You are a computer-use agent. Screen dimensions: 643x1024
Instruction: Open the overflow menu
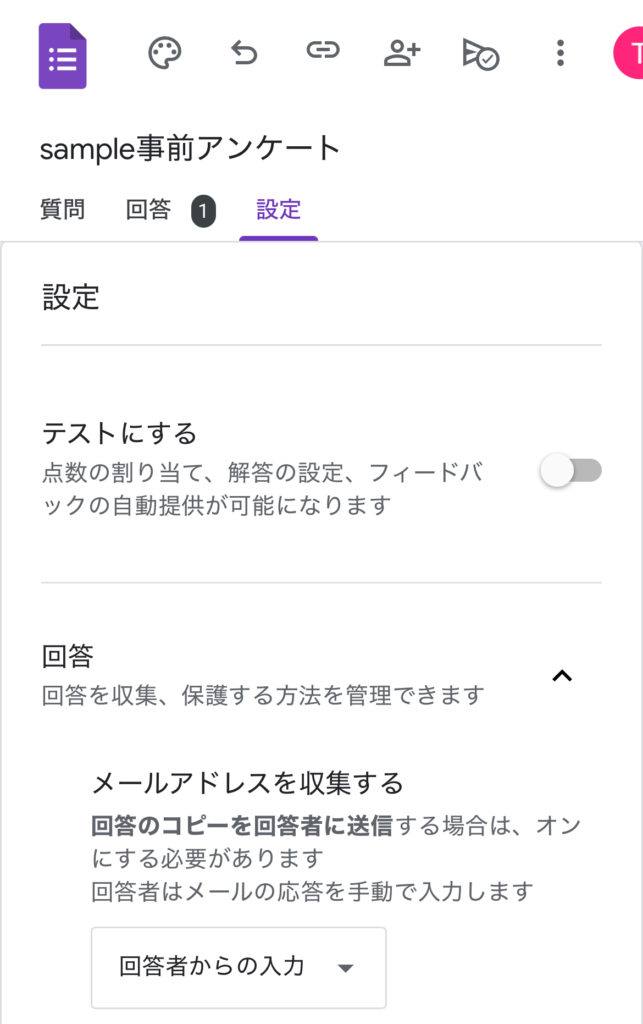tap(560, 53)
